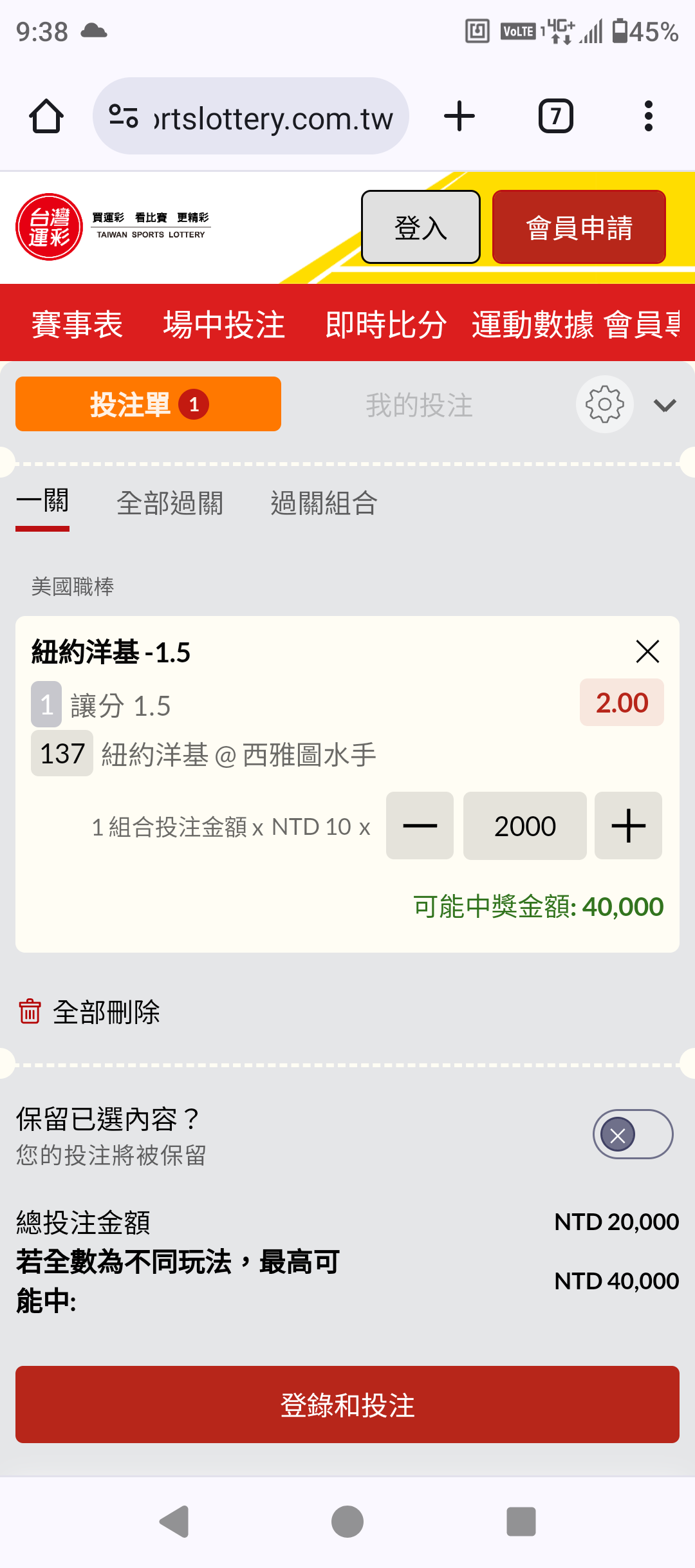695x1568 pixels.
Task: Switch to the 我的投注 tab
Action: [x=420, y=405]
